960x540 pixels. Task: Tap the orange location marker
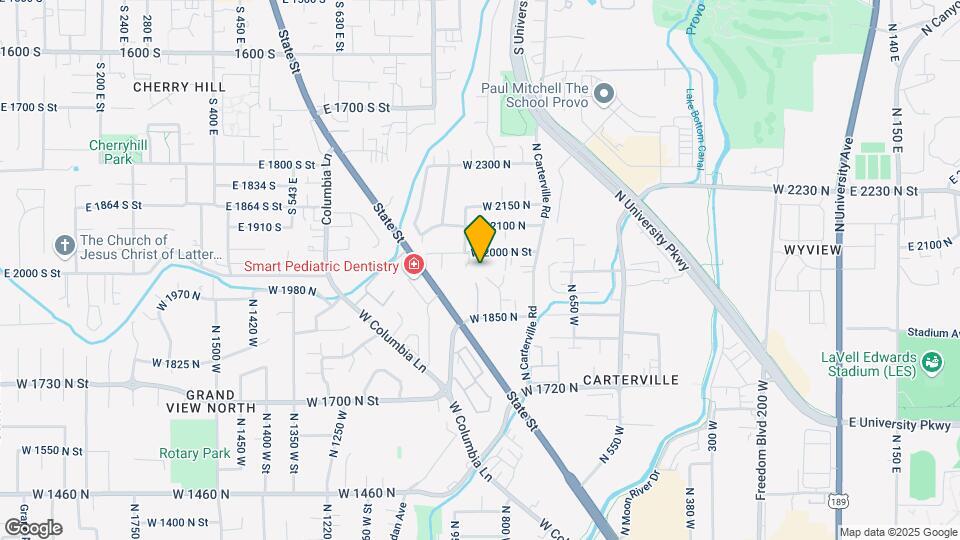(480, 239)
